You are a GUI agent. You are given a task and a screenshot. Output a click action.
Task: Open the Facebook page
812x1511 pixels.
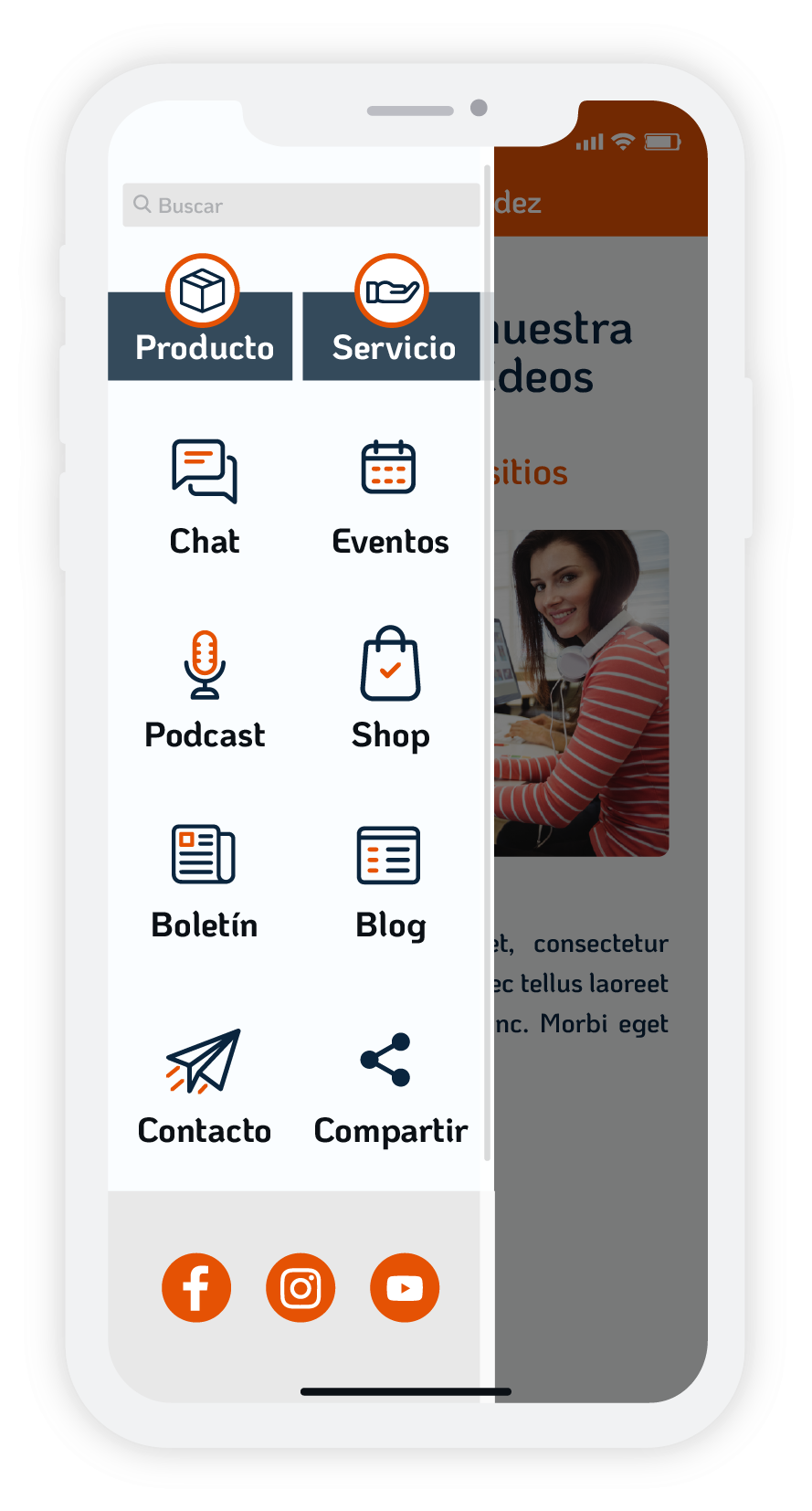(x=196, y=1287)
